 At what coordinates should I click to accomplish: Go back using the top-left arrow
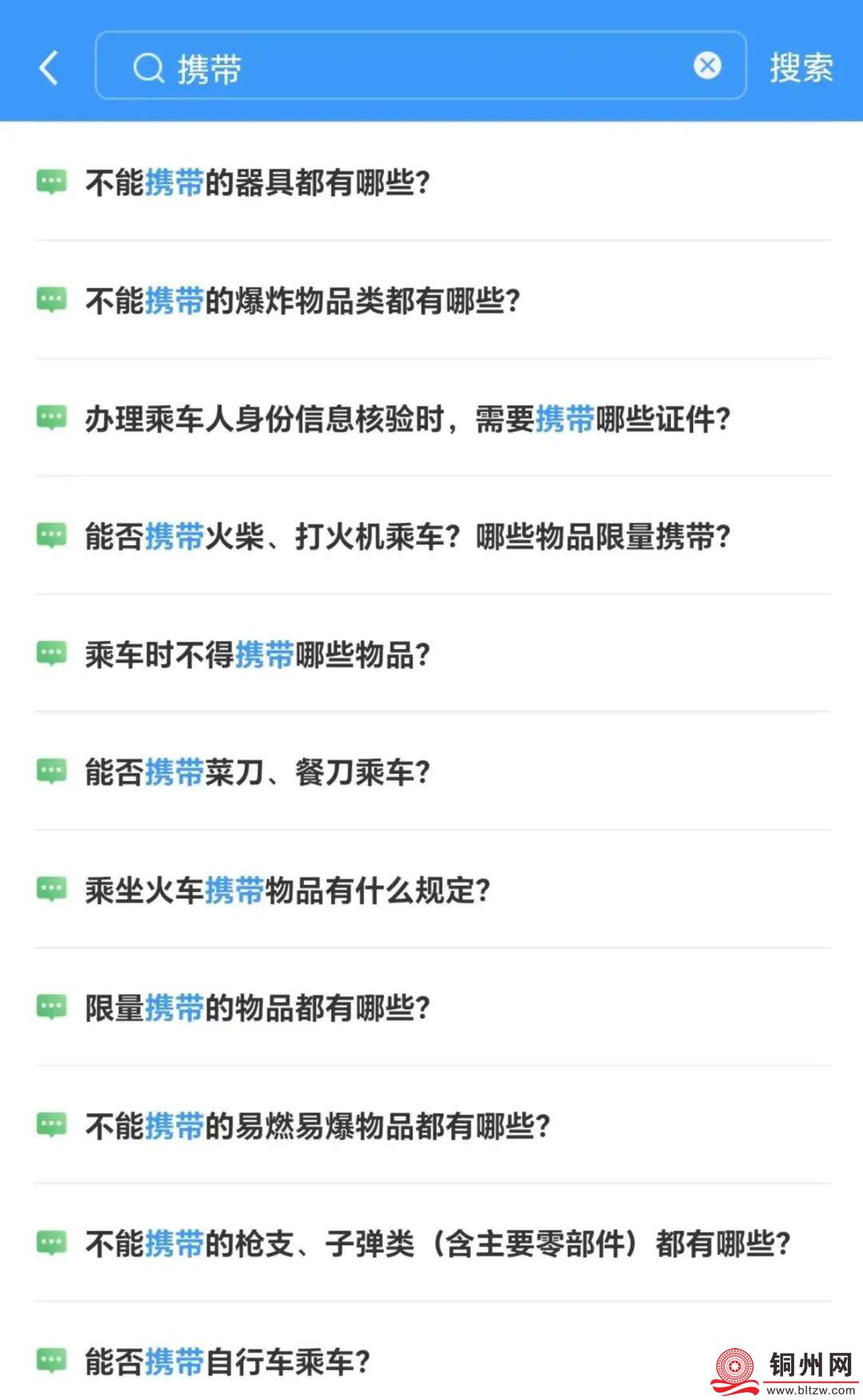click(x=50, y=67)
